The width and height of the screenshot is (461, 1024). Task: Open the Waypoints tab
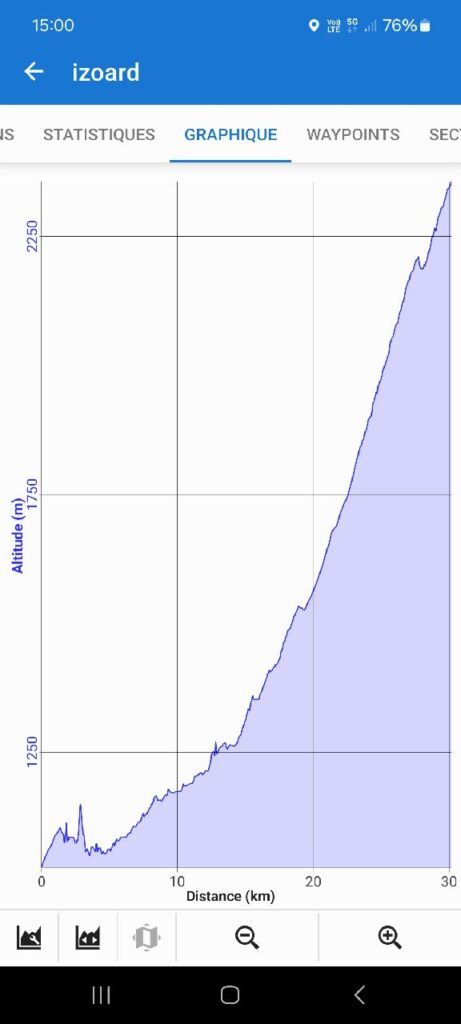tap(353, 135)
